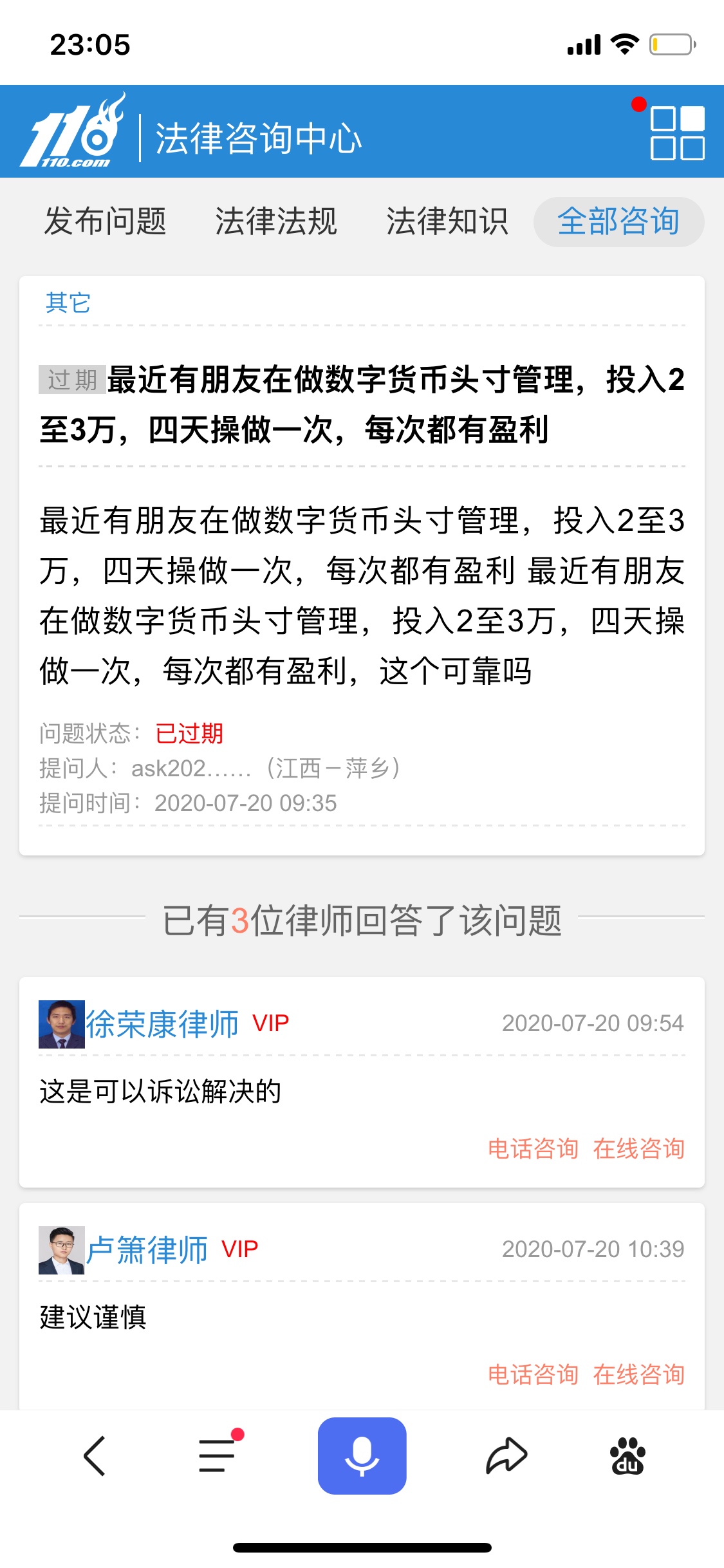Open the 法律知识 tab
The height and width of the screenshot is (1568, 724).
pyautogui.click(x=447, y=221)
